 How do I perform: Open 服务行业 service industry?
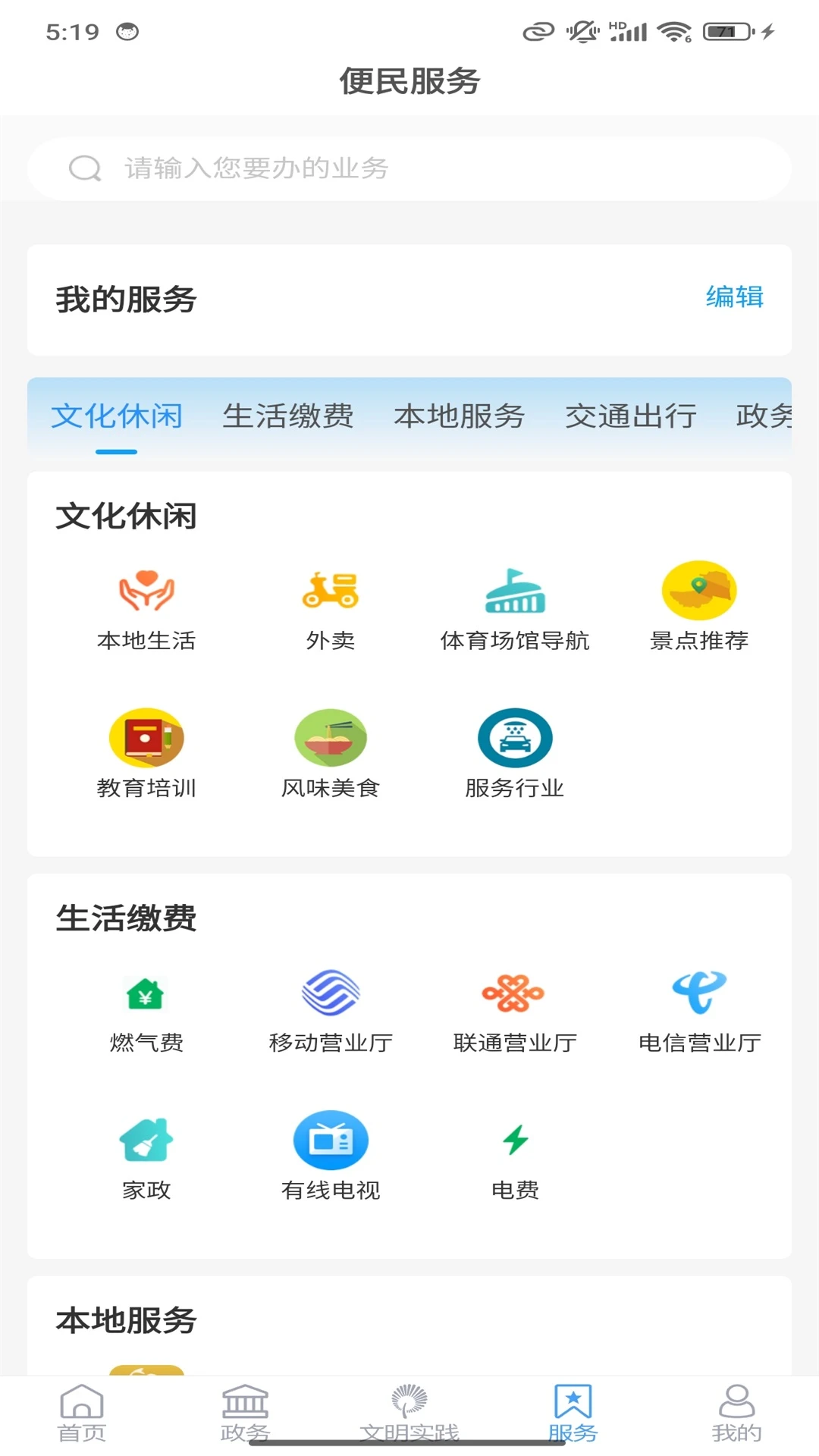click(515, 754)
